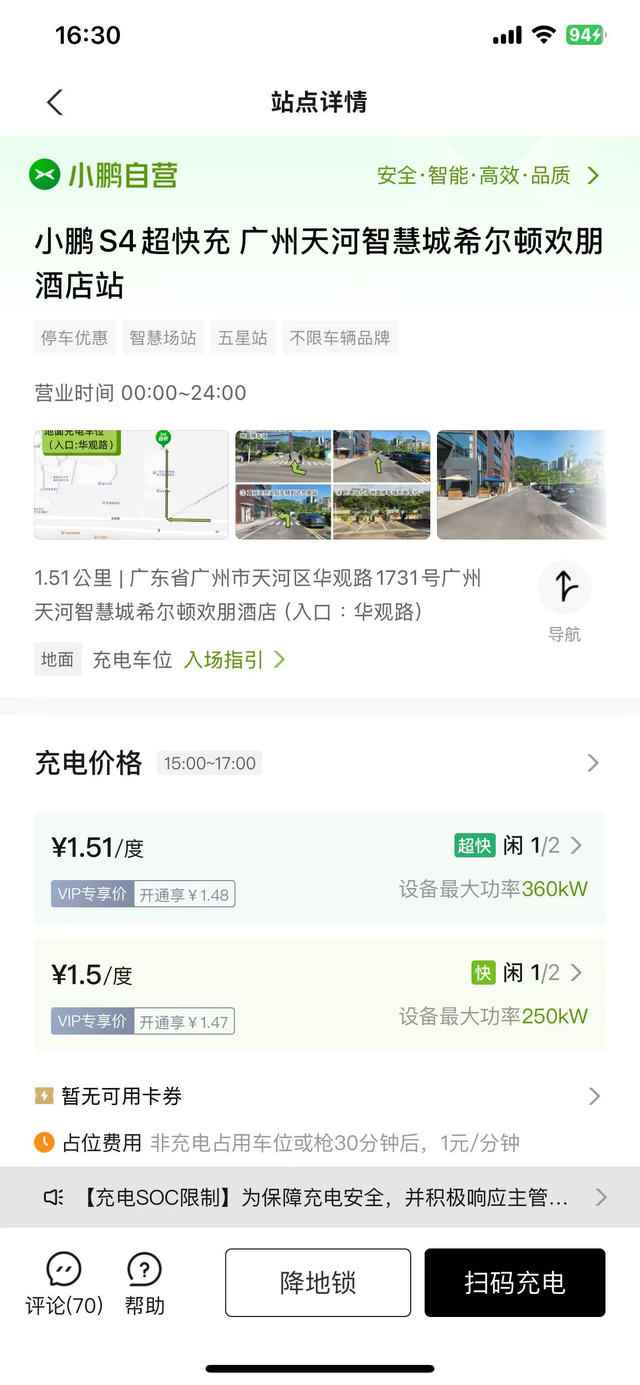This screenshot has width=640, height=1385.
Task: View the four-panel entrance route photo
Action: point(332,485)
